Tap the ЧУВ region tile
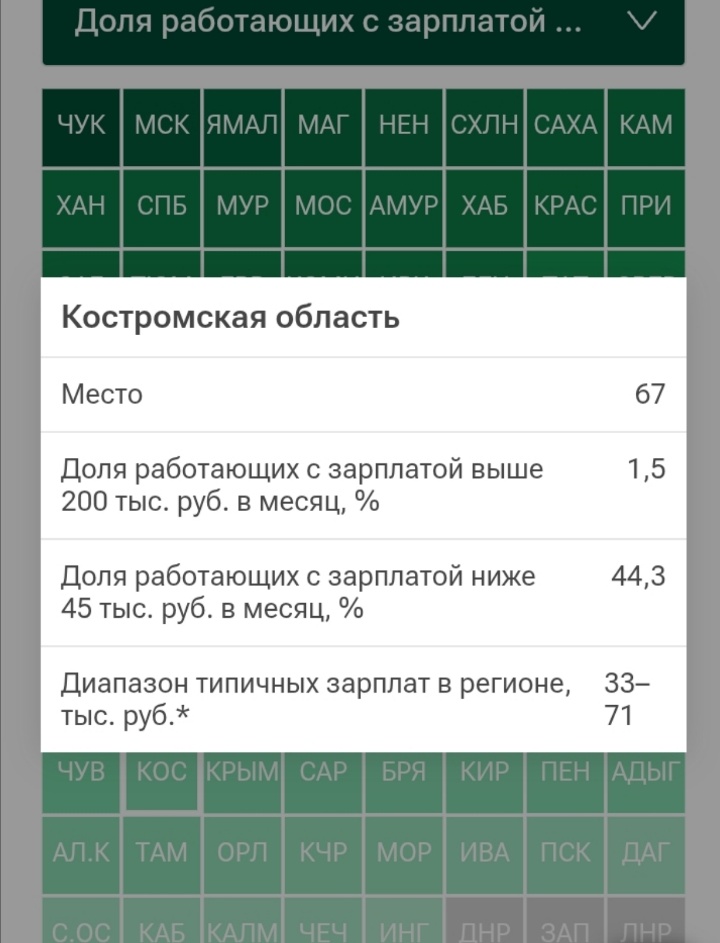This screenshot has height=943, width=720. (81, 773)
